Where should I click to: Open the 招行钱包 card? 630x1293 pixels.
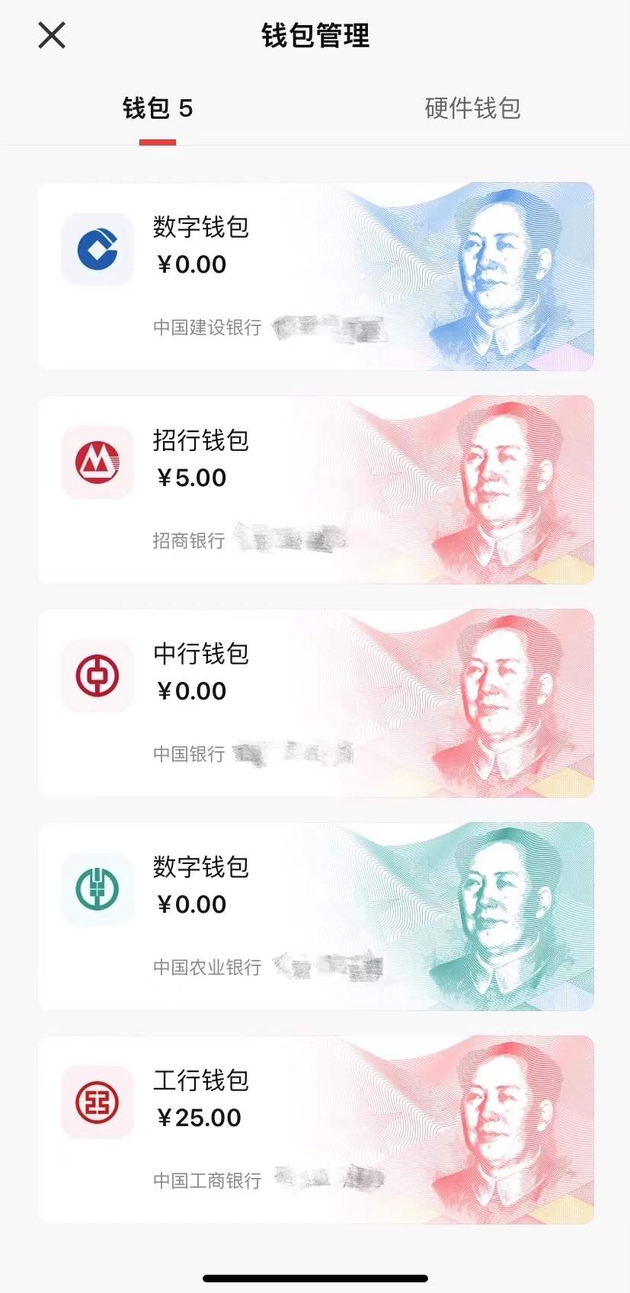coord(315,489)
